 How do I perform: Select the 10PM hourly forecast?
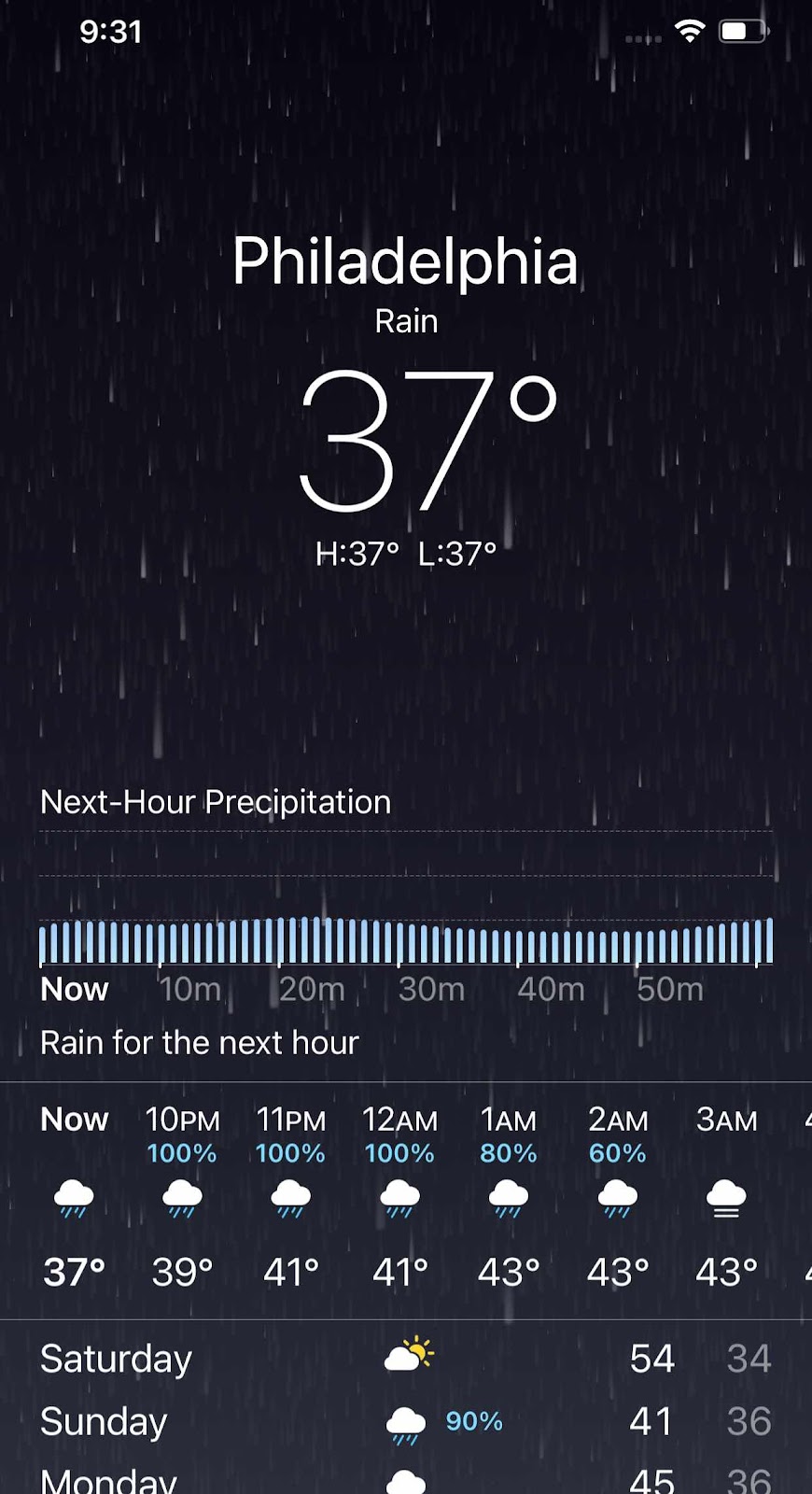click(x=182, y=1197)
